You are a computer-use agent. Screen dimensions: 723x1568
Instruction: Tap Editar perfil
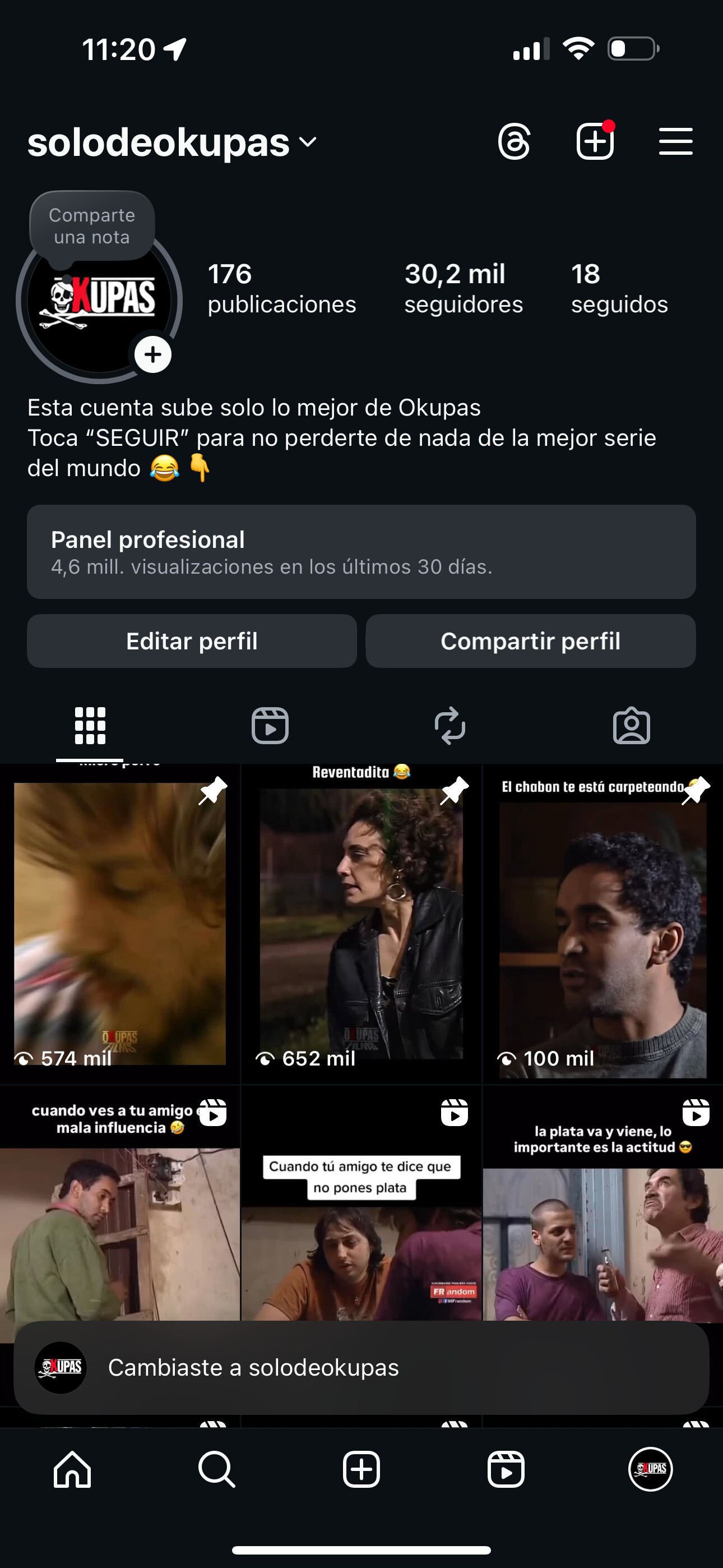tap(192, 641)
